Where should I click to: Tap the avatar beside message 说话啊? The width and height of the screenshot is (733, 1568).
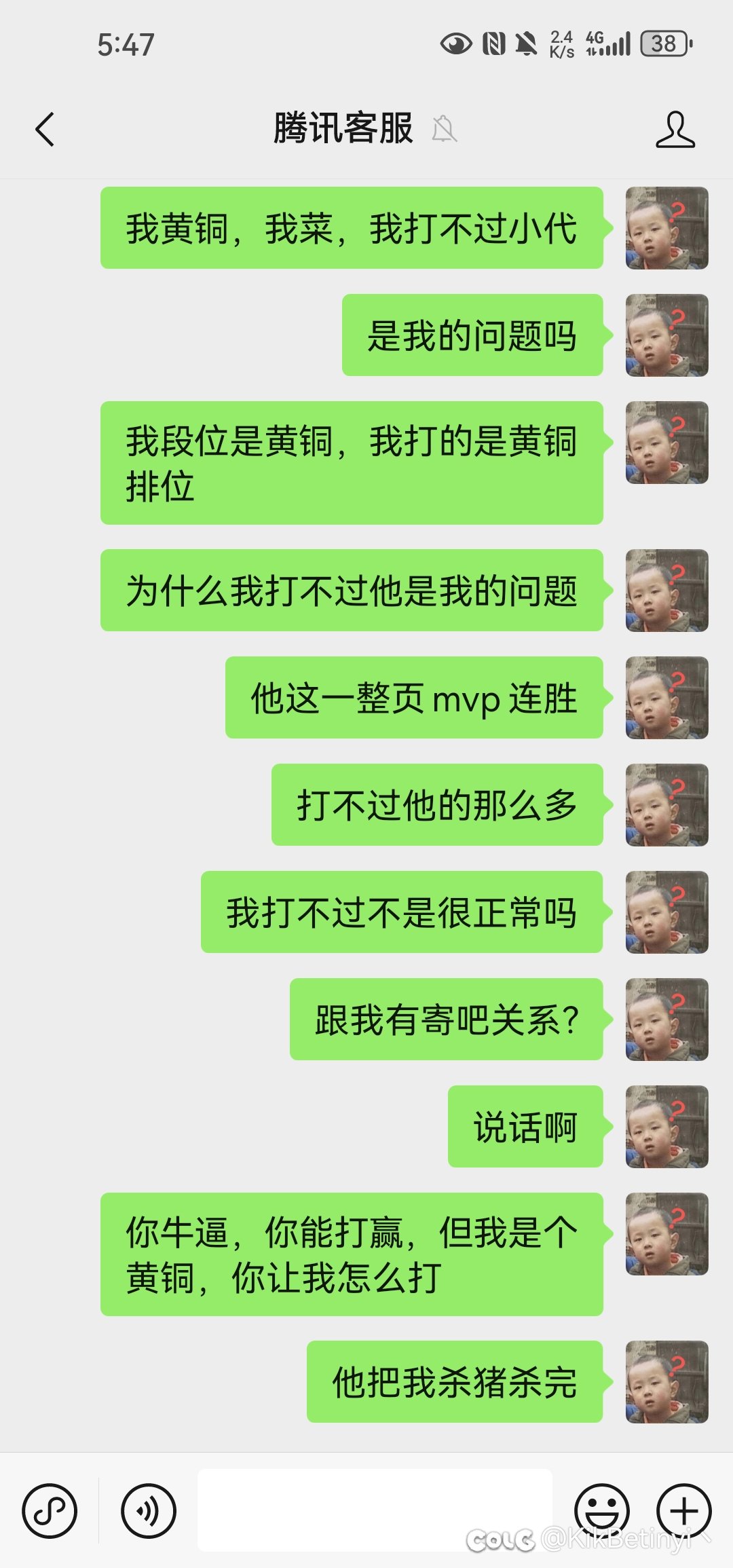coord(666,1127)
